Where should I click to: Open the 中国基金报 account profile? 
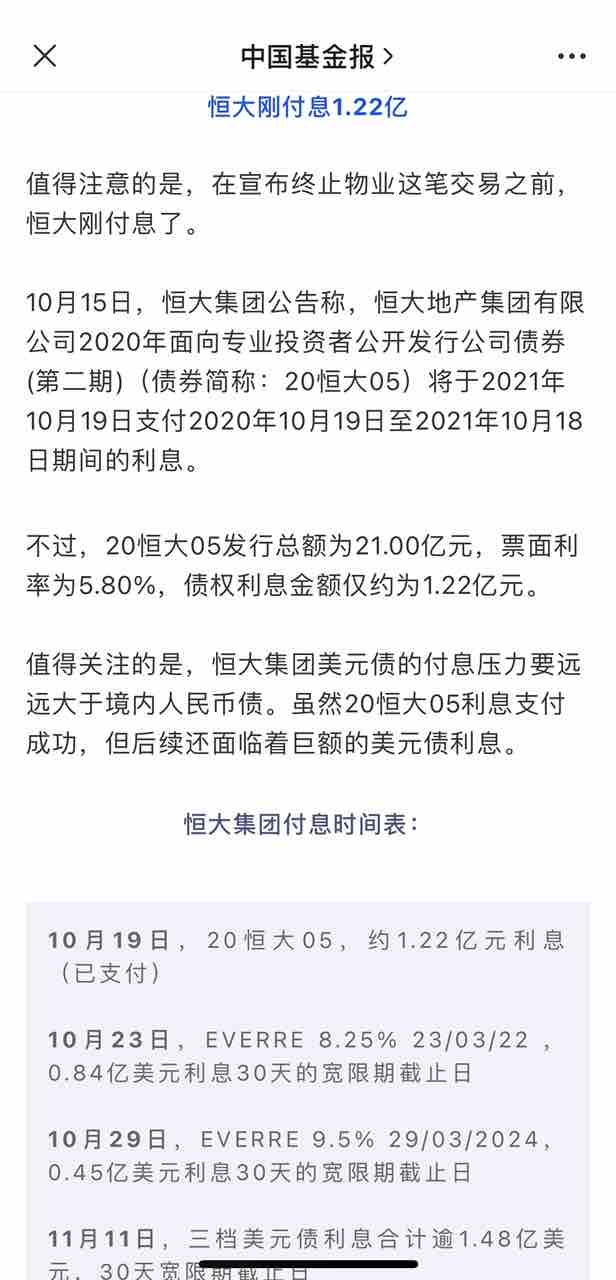coord(317,56)
